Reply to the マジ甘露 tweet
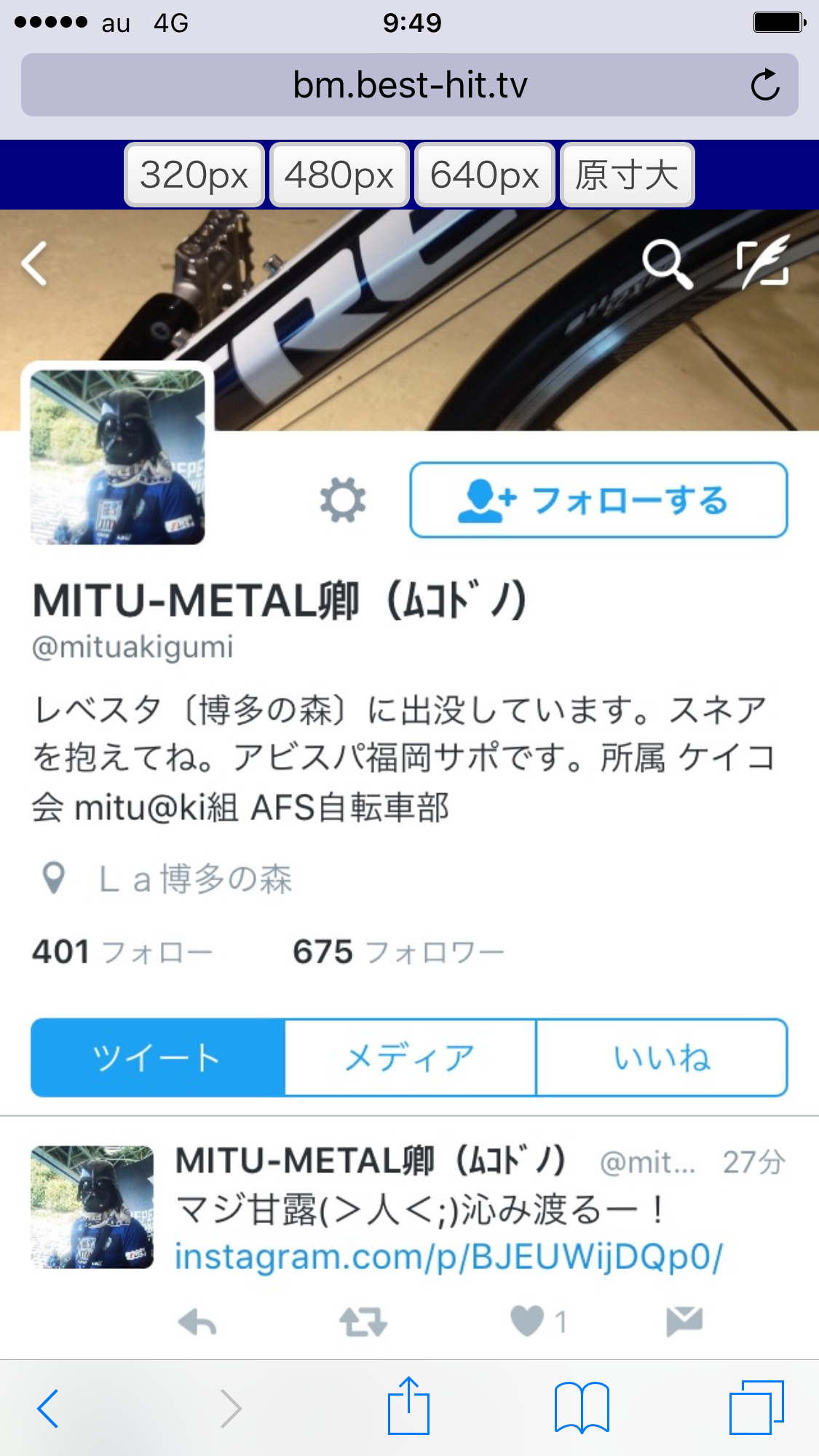Viewport: 819px width, 1456px height. [197, 1321]
